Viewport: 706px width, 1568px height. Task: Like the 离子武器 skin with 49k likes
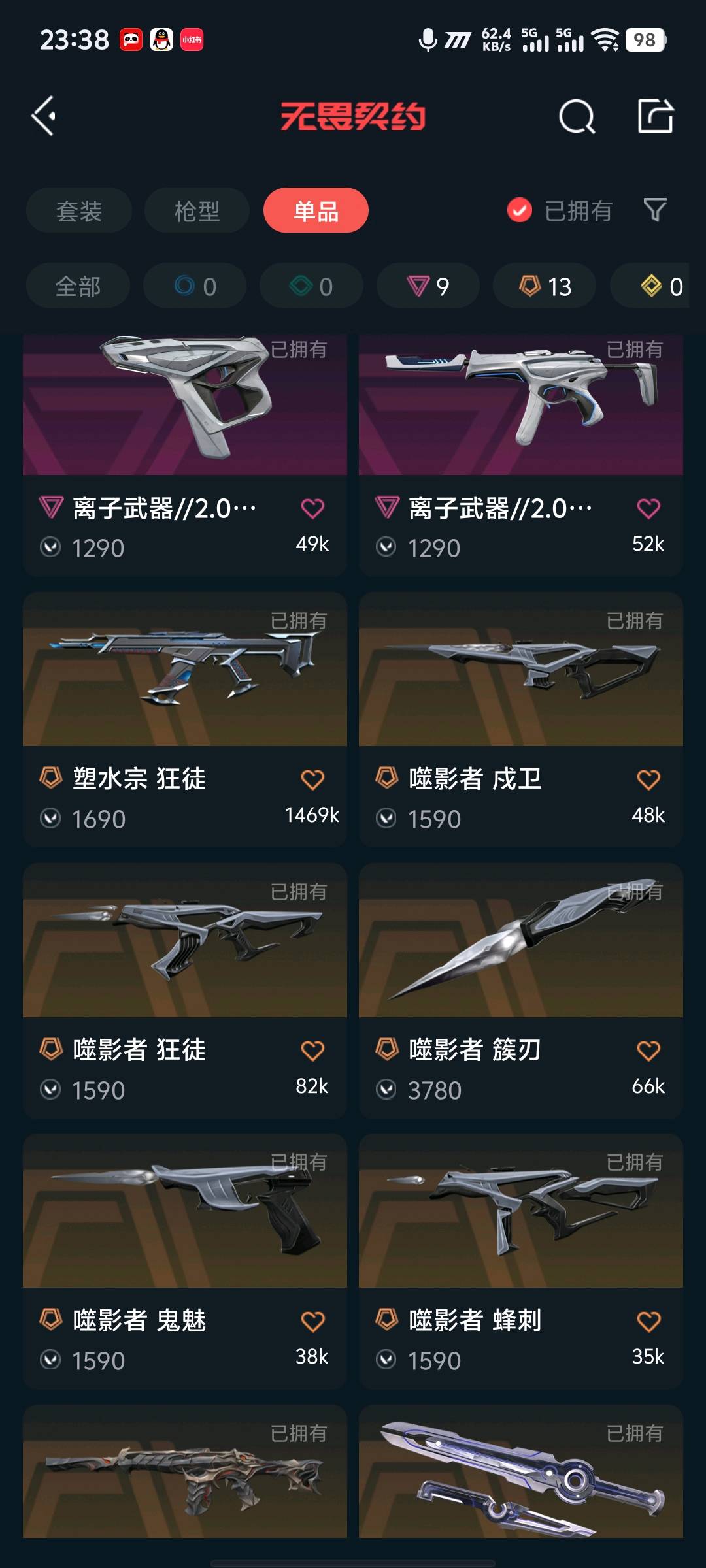pyautogui.click(x=312, y=508)
